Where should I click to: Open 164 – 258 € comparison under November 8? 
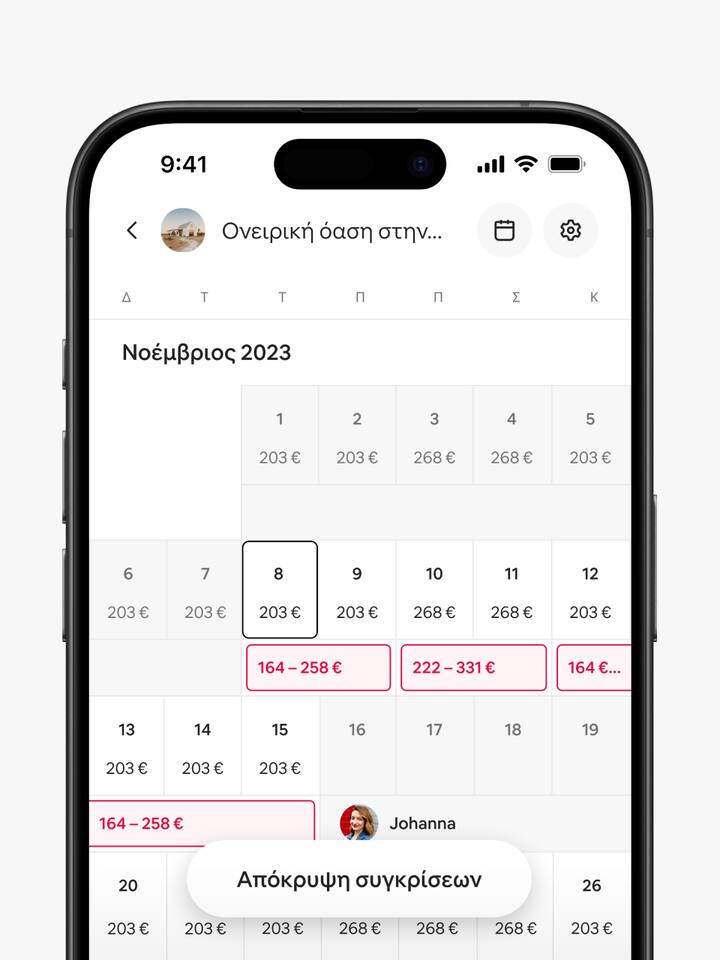pyautogui.click(x=318, y=668)
